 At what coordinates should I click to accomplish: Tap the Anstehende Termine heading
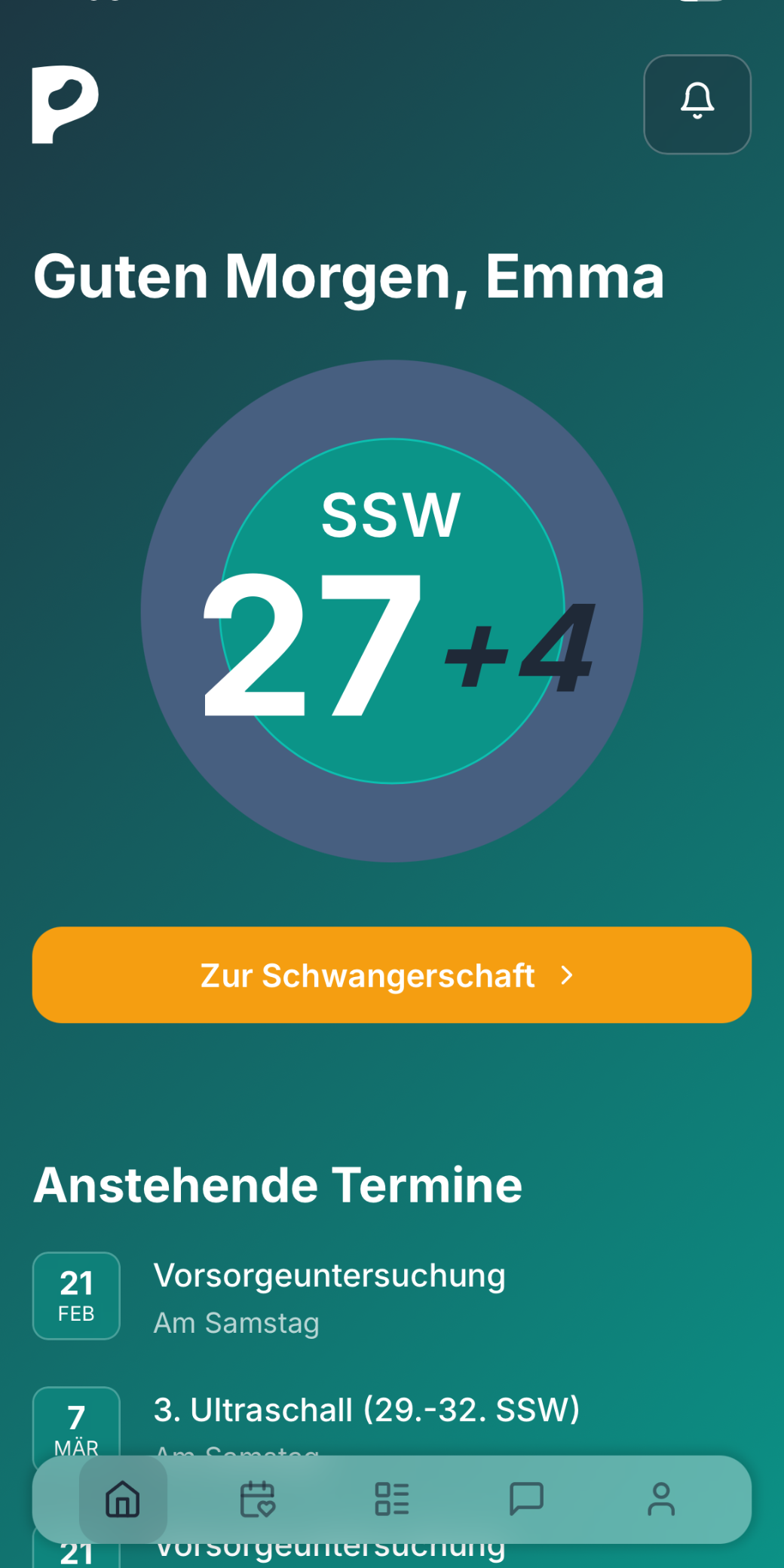[x=277, y=1184]
